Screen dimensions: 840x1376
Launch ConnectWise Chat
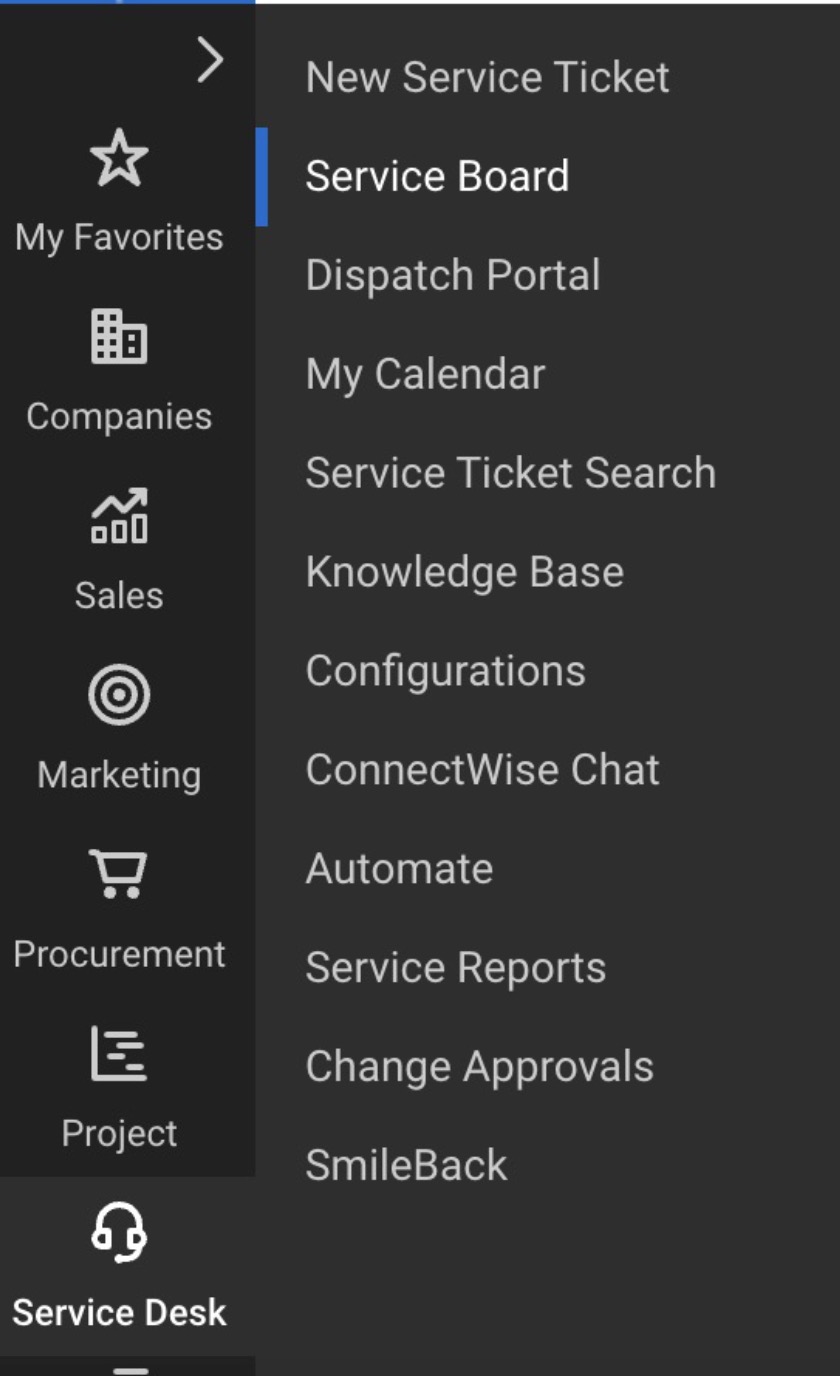point(483,769)
